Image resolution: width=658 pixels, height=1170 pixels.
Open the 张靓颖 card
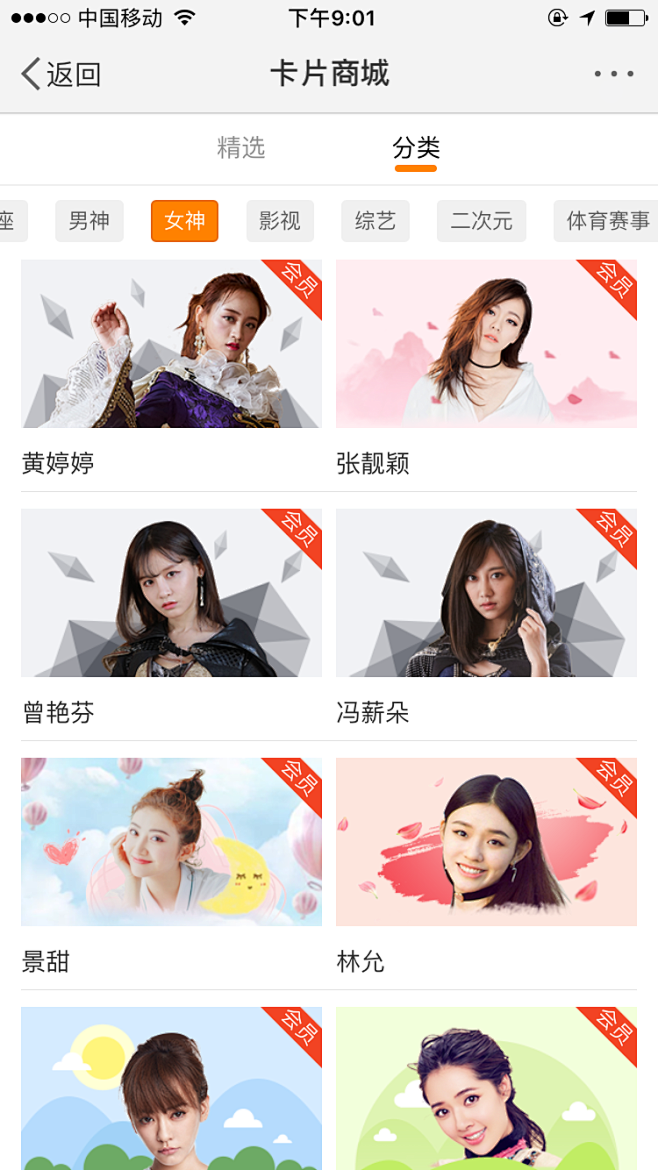(x=486, y=344)
